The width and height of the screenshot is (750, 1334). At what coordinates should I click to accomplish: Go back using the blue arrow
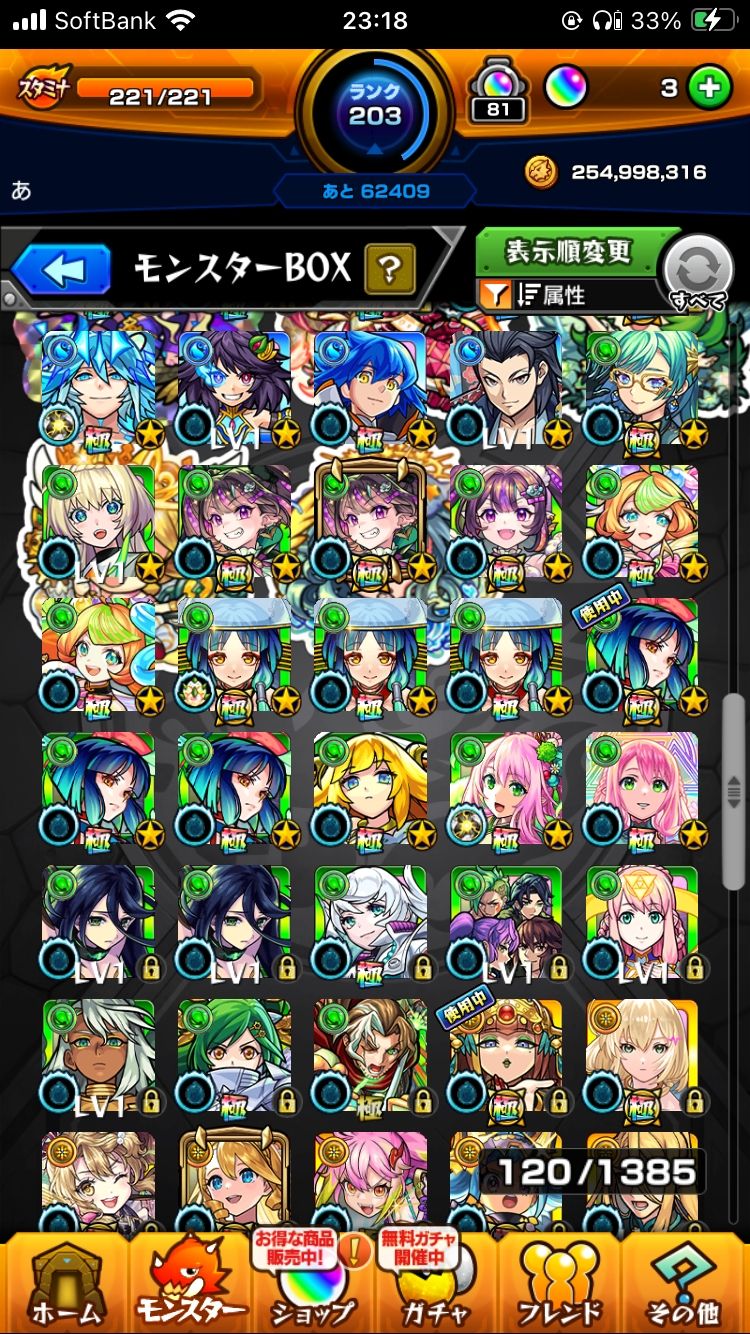[x=62, y=269]
